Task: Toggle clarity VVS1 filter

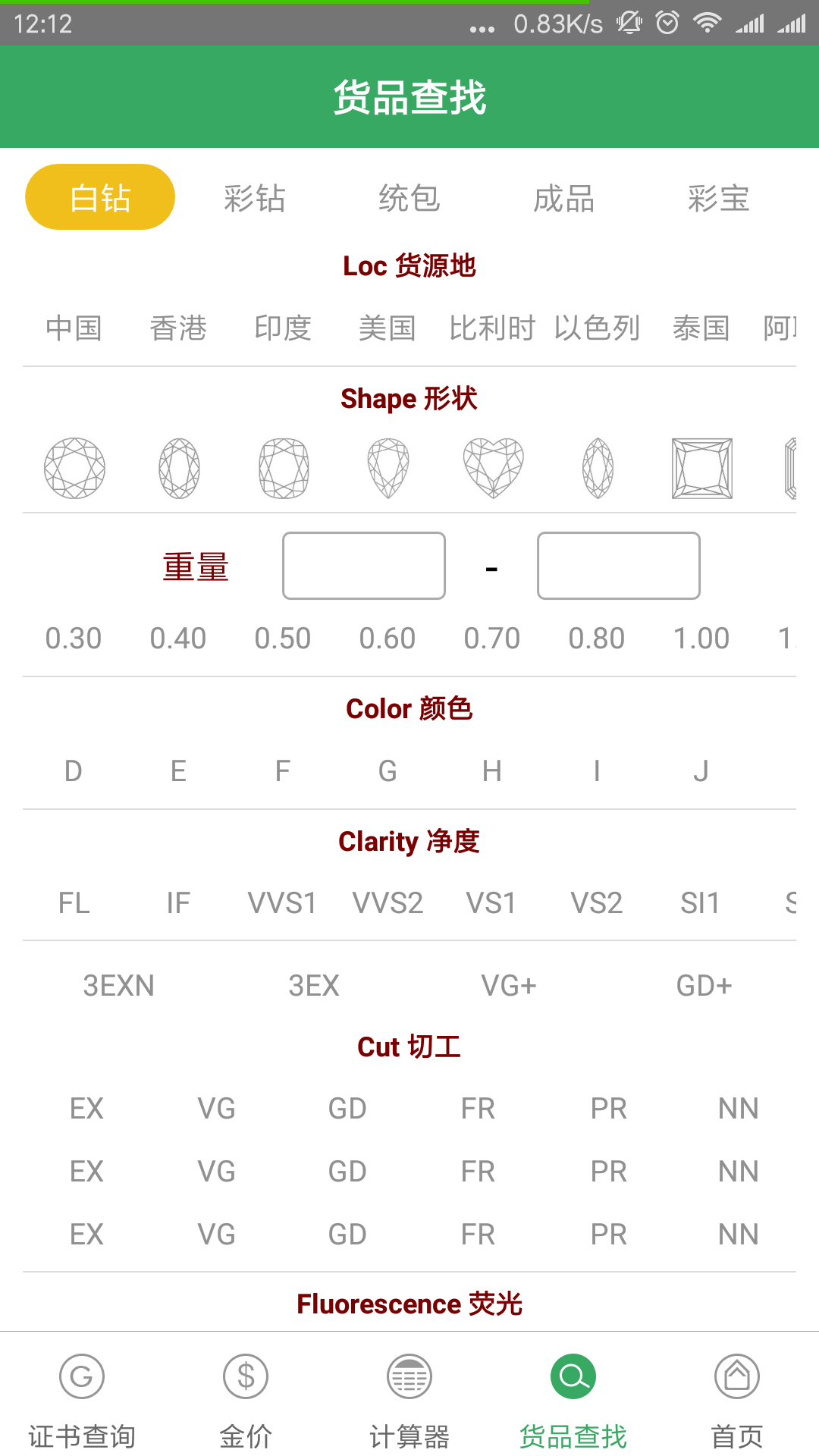Action: click(x=282, y=902)
